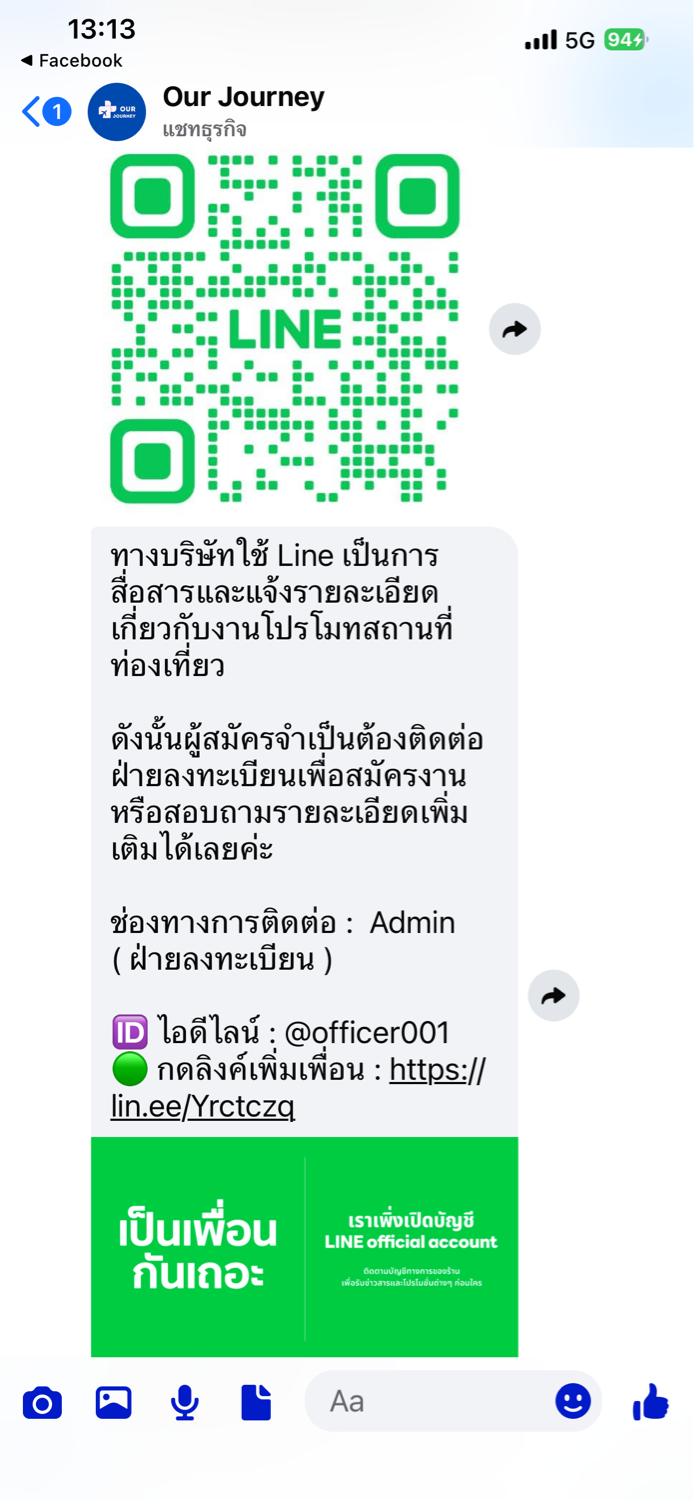Open Our Journey profile header
This screenshot has height=1500, width=694.
click(207, 111)
